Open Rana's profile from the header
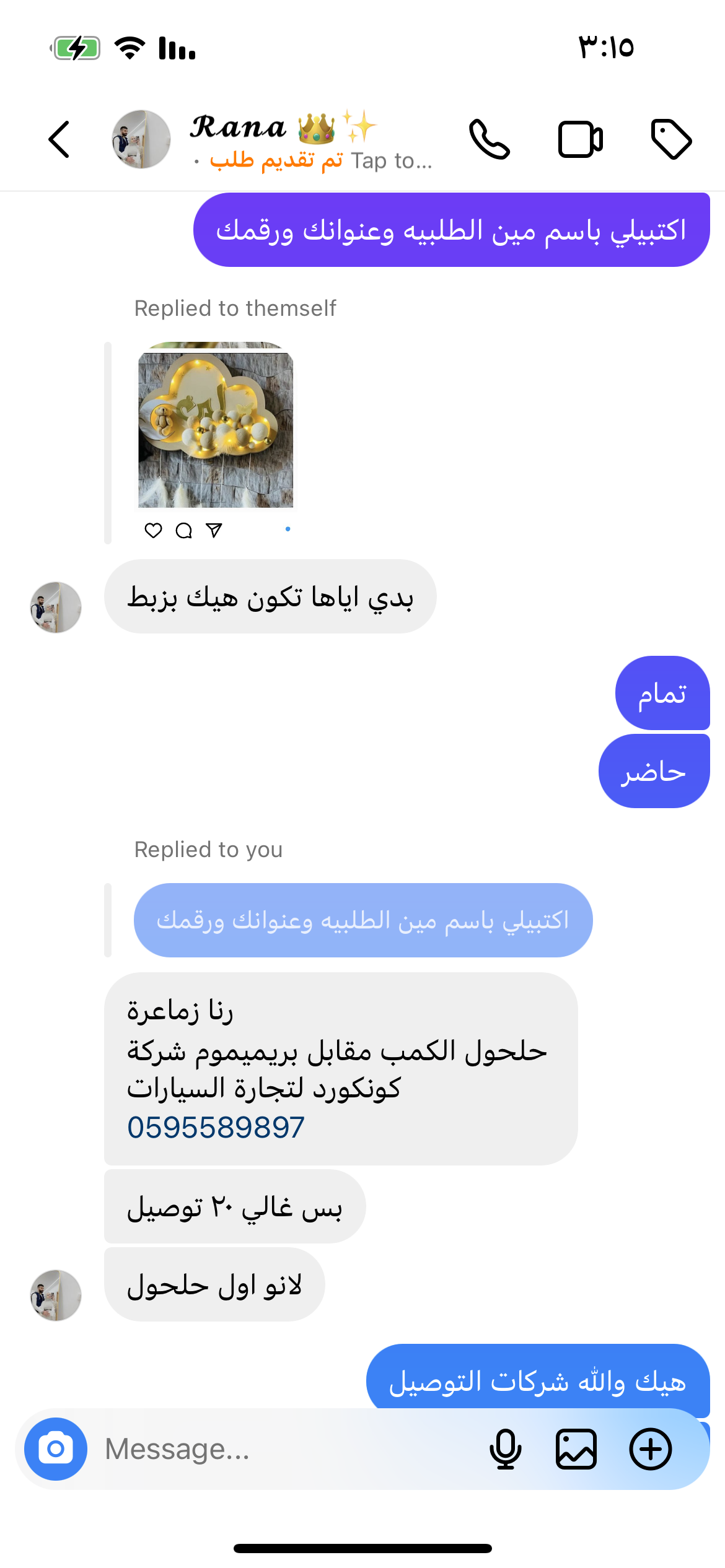Screen dimensions: 725x1568 point(141,139)
